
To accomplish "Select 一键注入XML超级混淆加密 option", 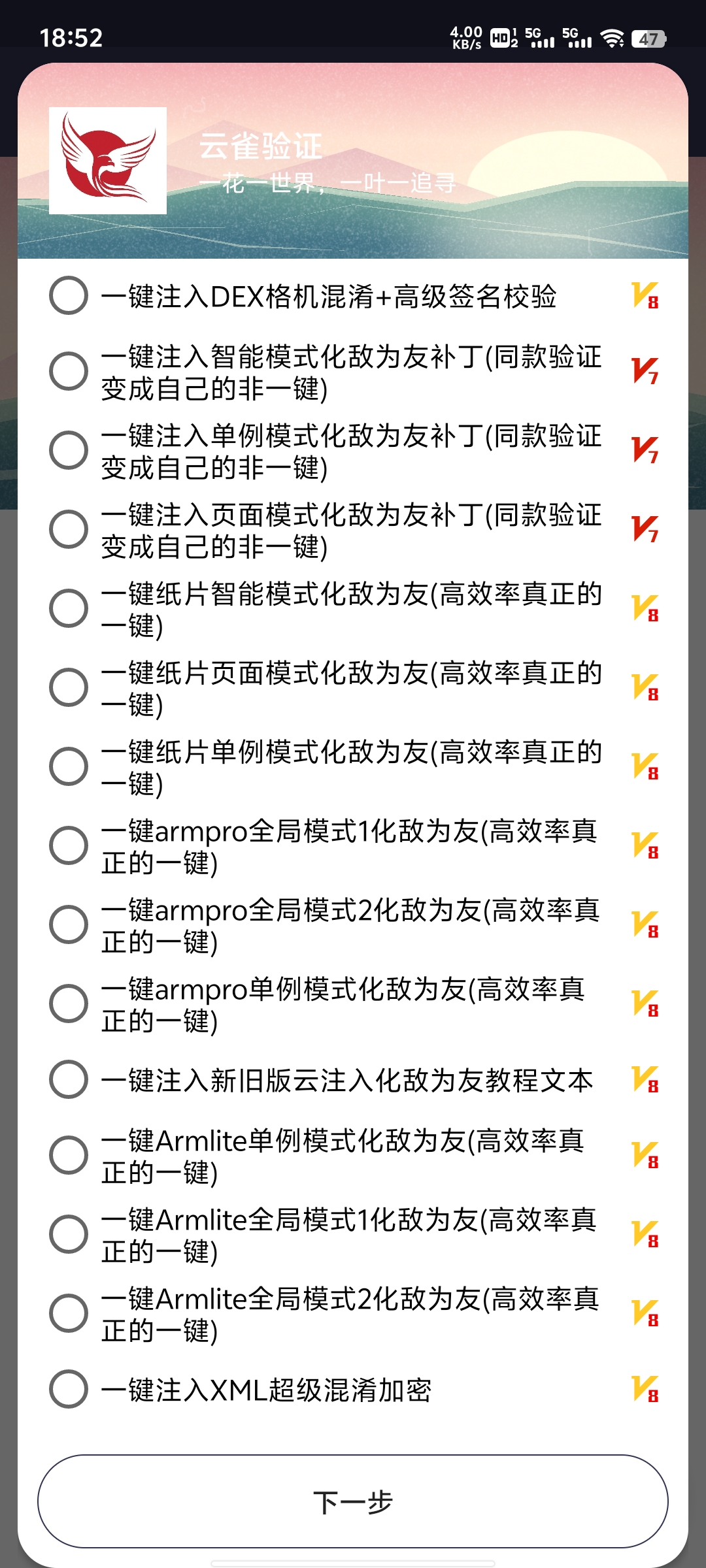I will [x=69, y=1389].
